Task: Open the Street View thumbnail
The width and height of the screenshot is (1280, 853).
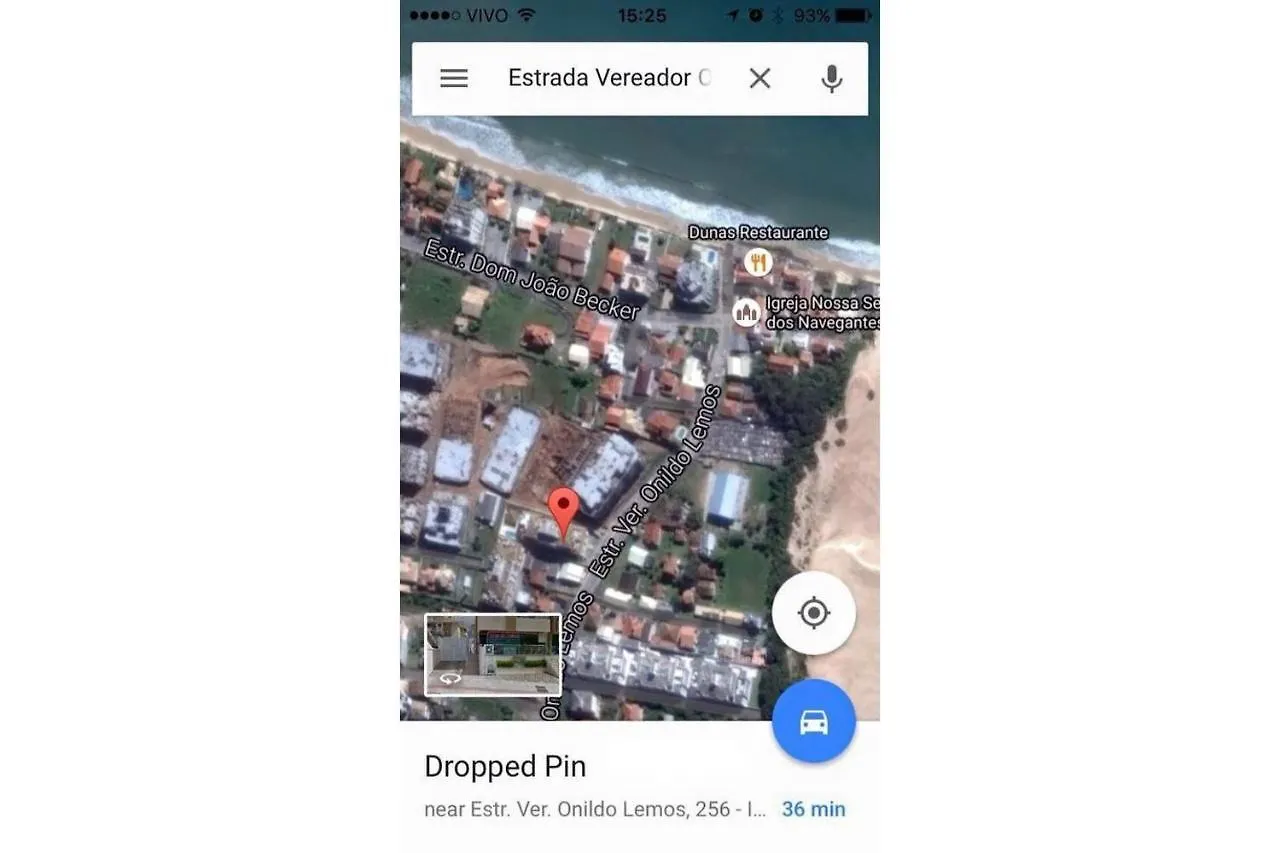Action: click(x=492, y=654)
